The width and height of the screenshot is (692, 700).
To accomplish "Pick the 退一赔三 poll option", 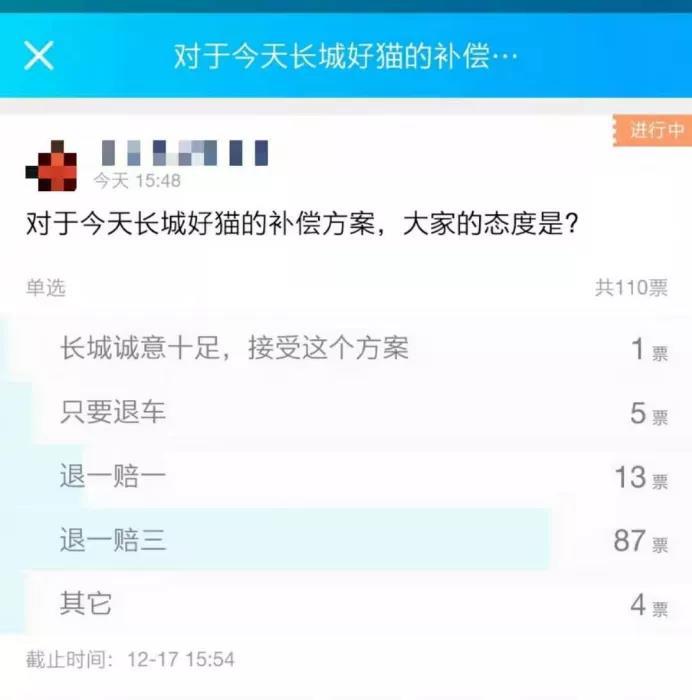I will coord(112,541).
